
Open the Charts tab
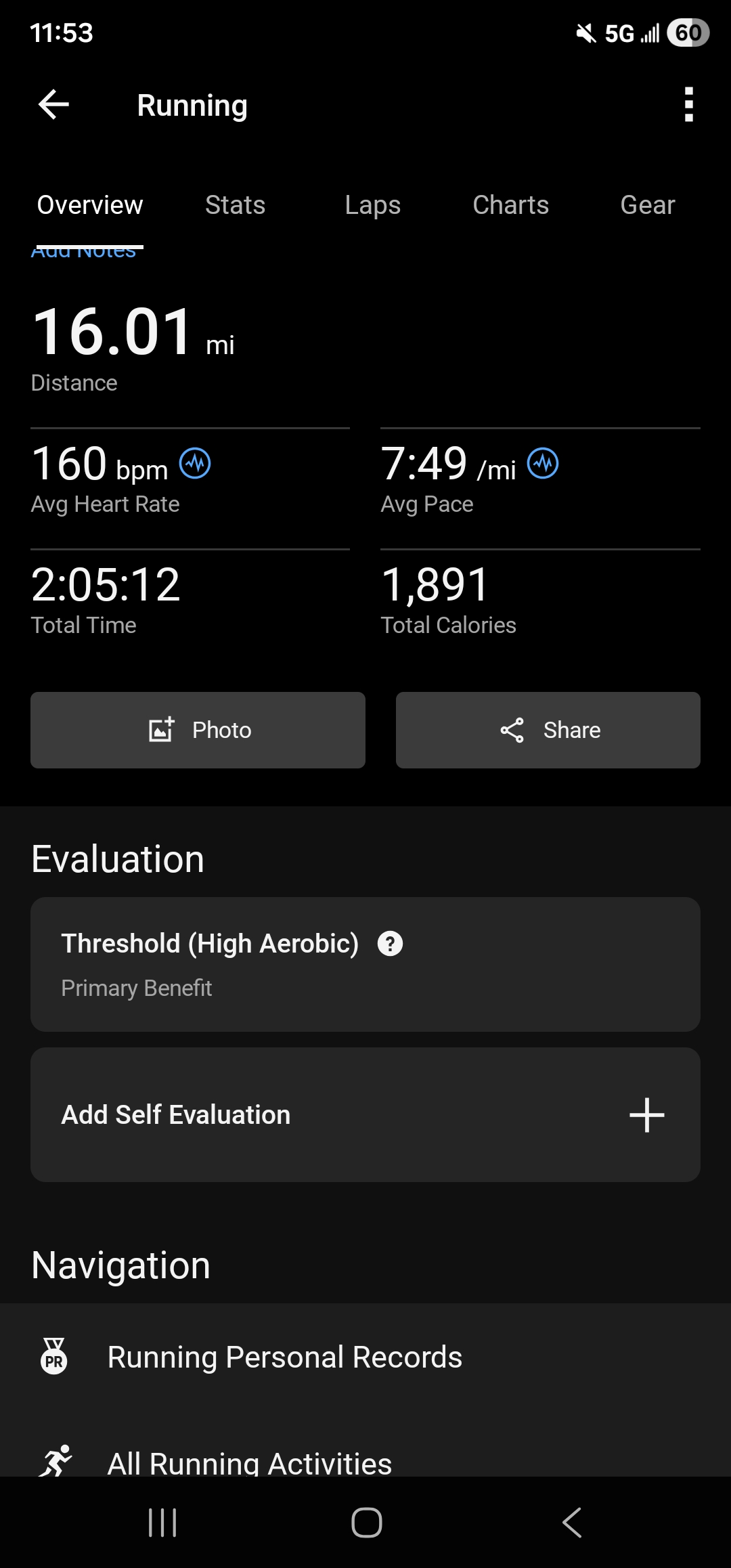pos(510,205)
